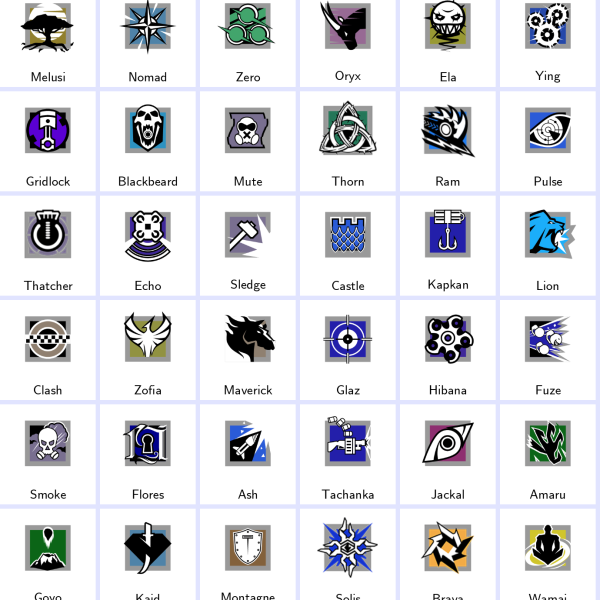
Task: Select Ela operator
Action: coord(448,40)
